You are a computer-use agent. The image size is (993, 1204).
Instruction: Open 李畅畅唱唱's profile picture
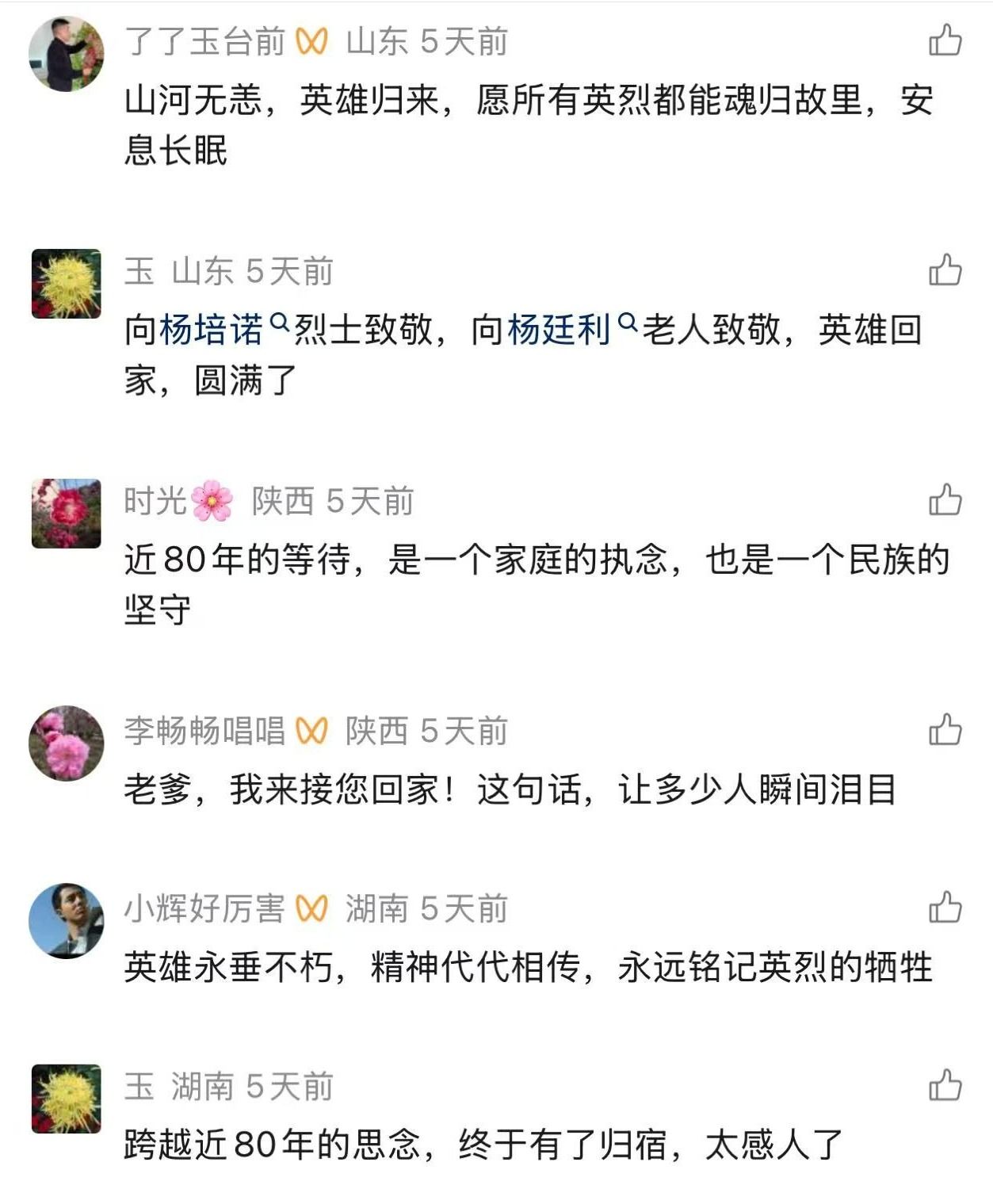(x=67, y=743)
